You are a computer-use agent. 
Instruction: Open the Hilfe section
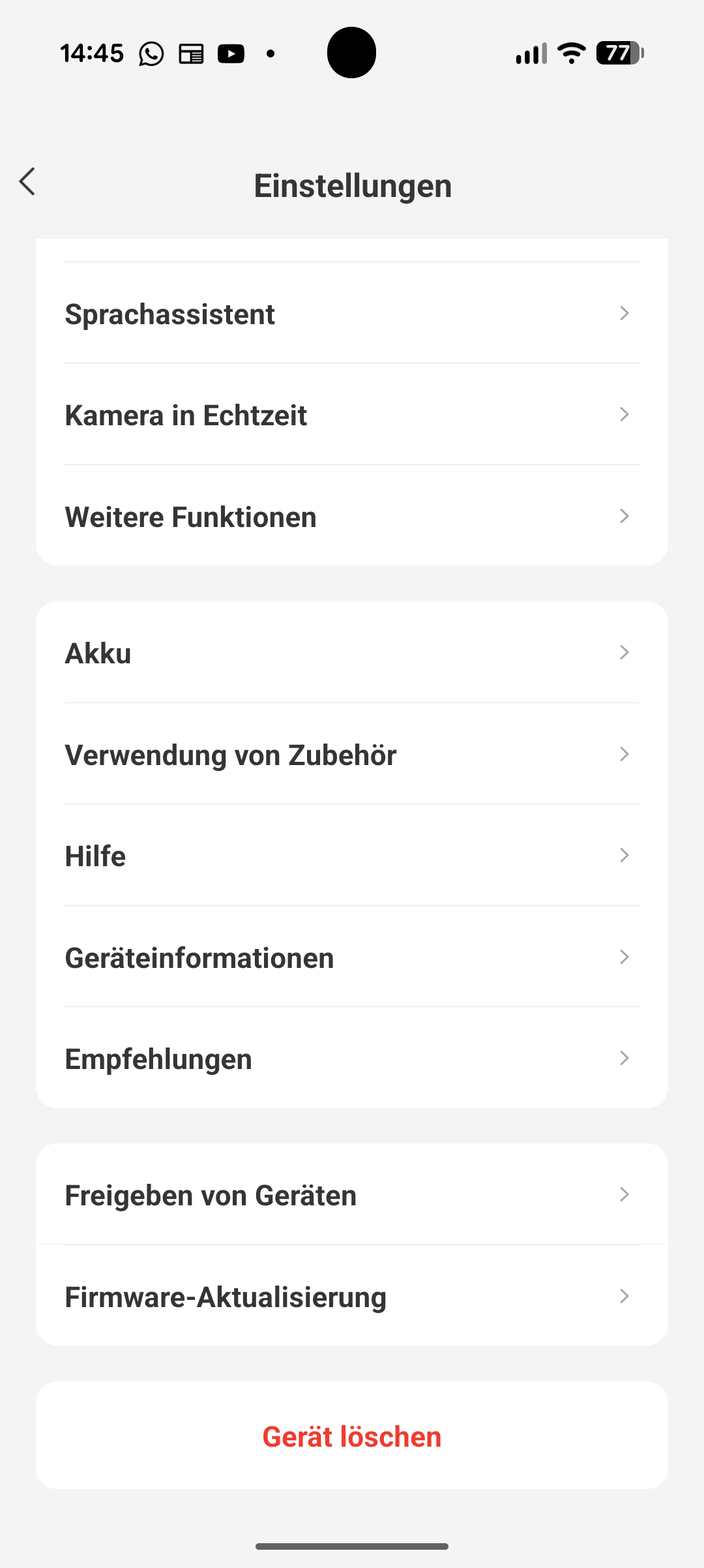click(352, 856)
